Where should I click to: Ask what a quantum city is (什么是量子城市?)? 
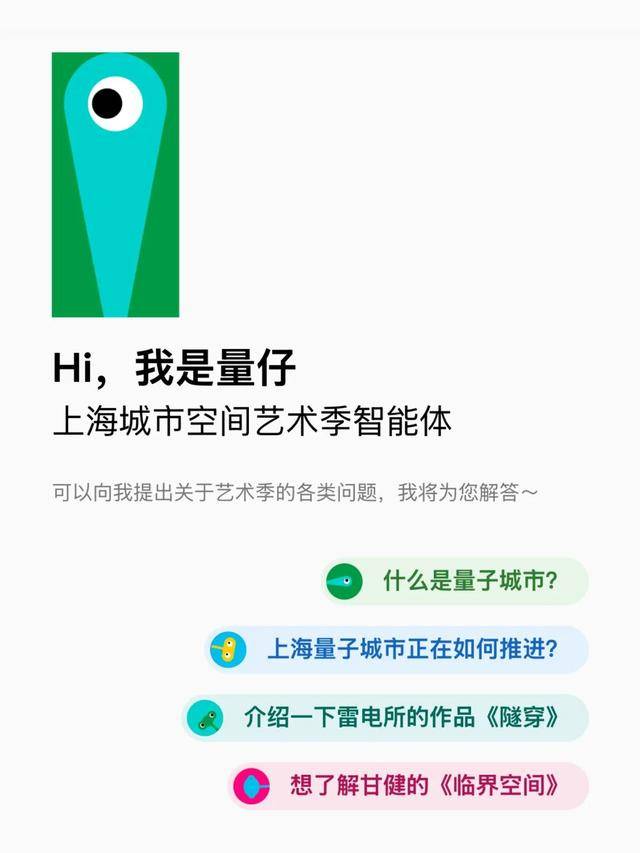pos(457,581)
